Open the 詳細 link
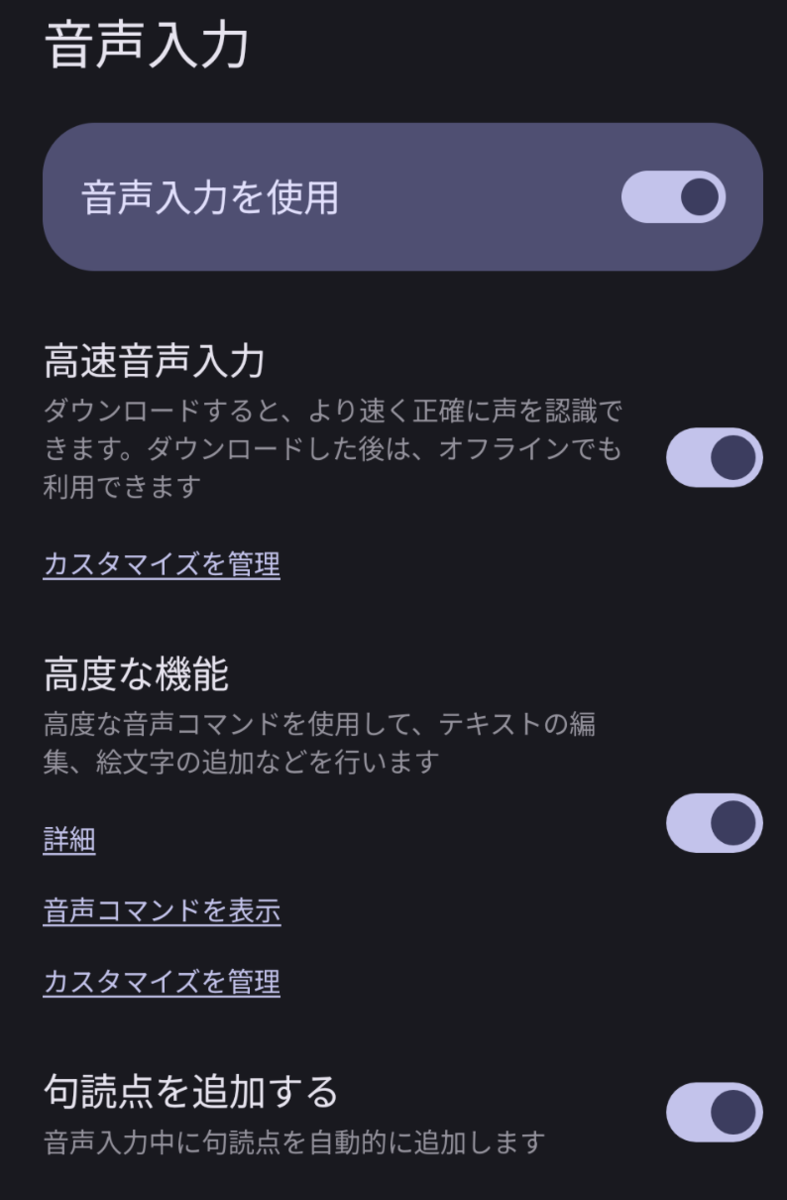 point(69,840)
